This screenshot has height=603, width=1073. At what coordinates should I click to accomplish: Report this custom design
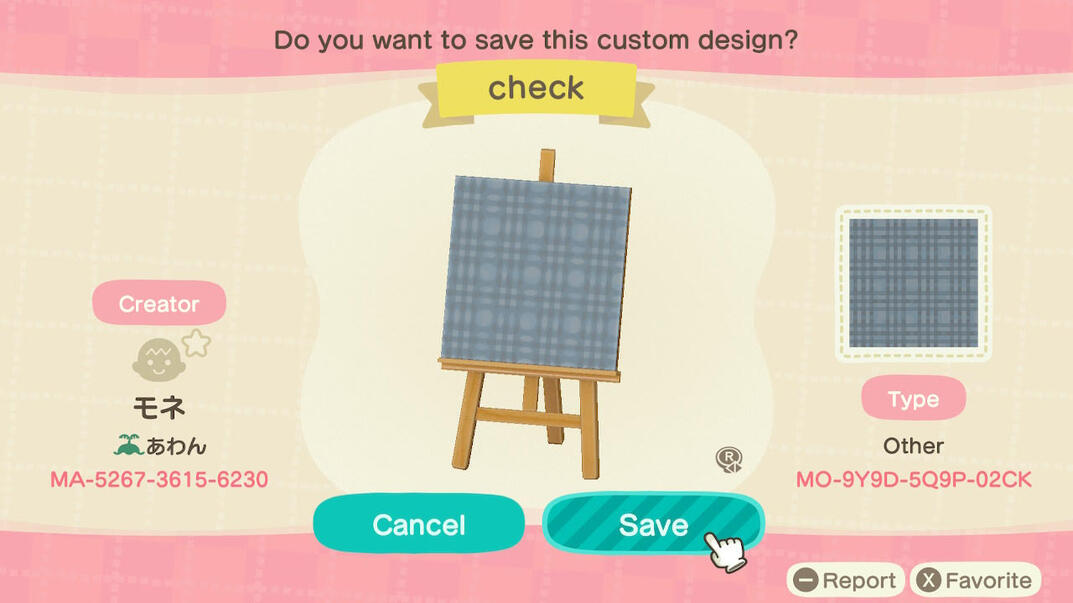coord(846,581)
